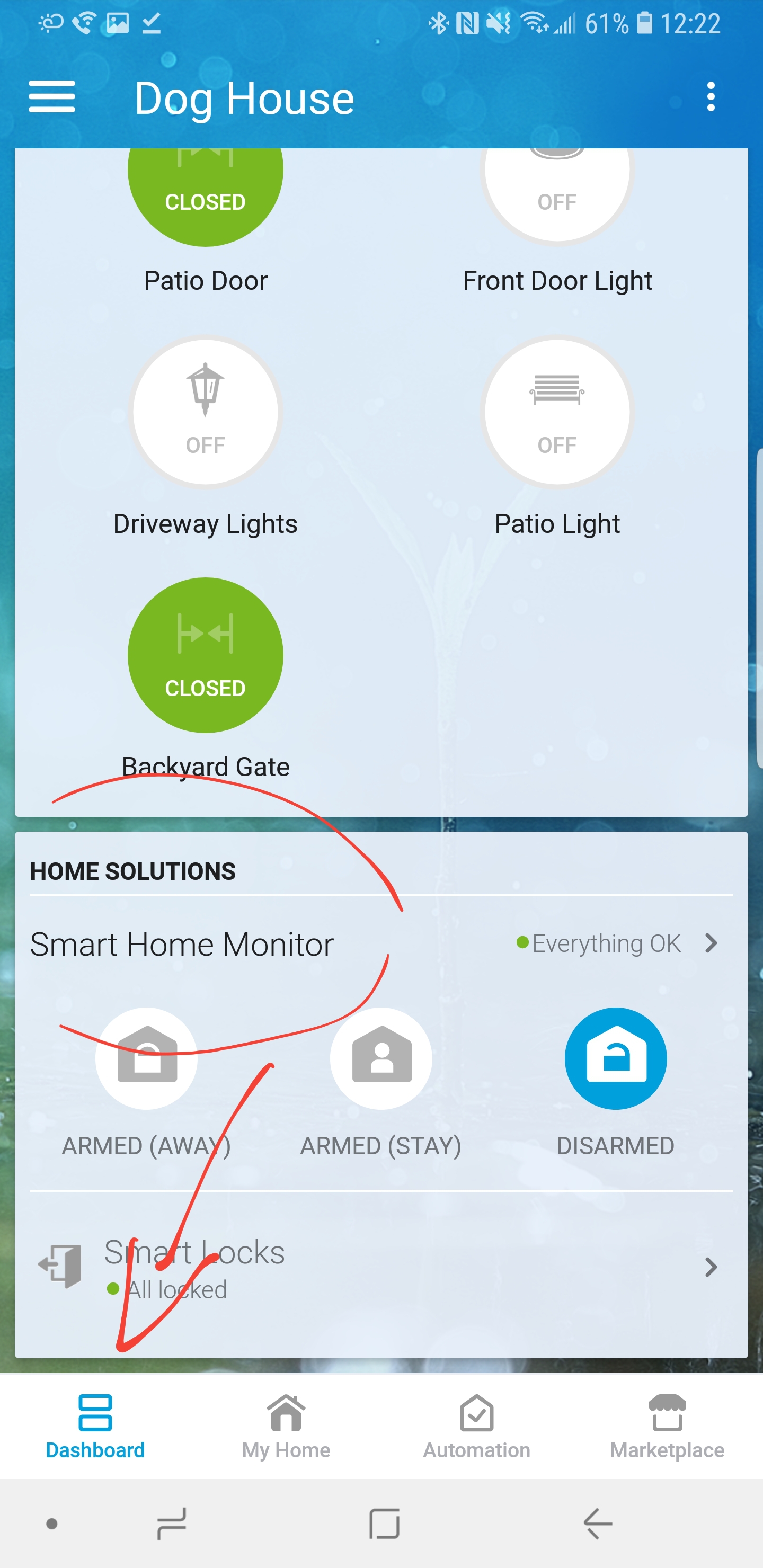Turn on the Patio Light
Image resolution: width=763 pixels, height=1568 pixels.
tap(556, 412)
